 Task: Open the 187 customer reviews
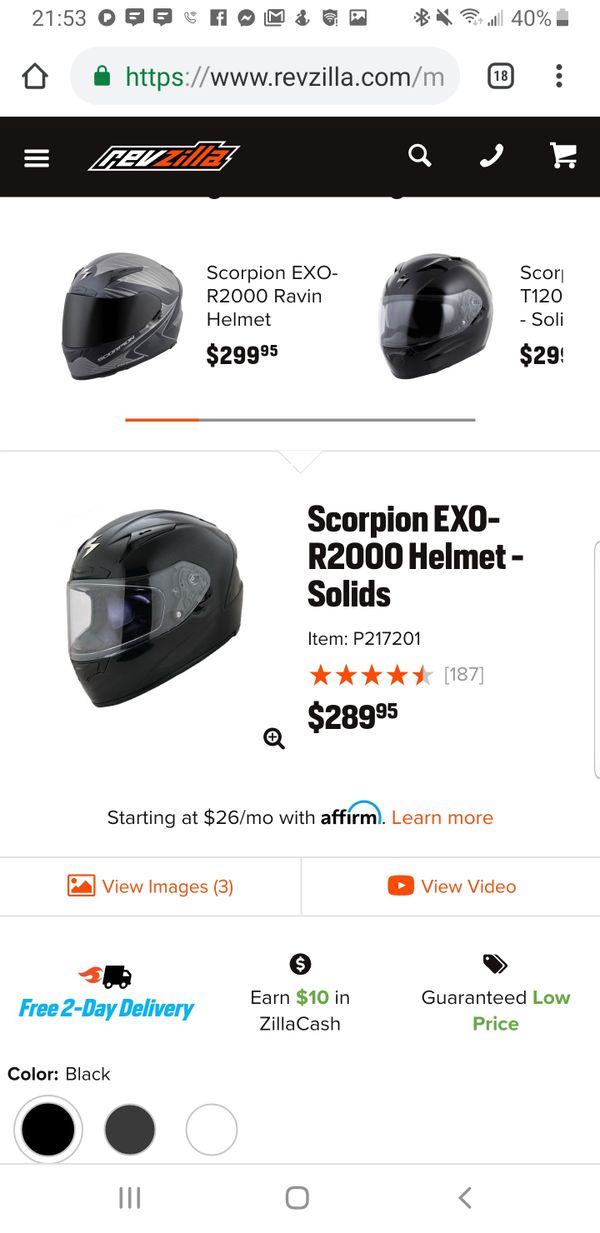click(463, 675)
